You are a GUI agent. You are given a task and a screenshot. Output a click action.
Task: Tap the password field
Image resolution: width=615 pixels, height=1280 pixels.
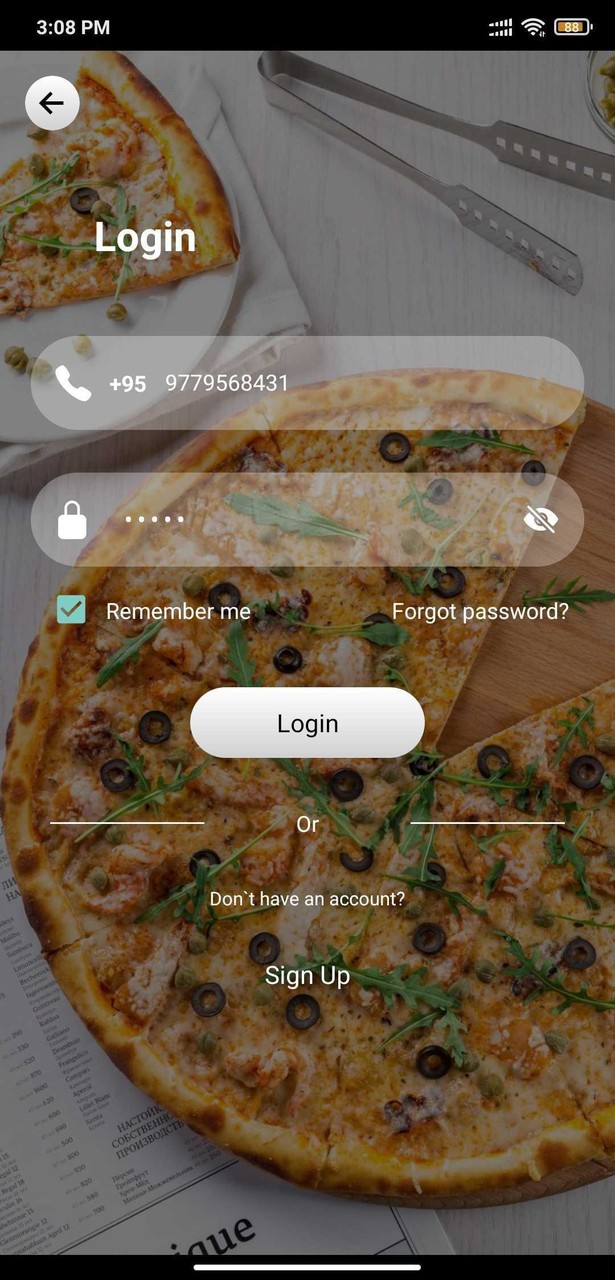(300, 519)
